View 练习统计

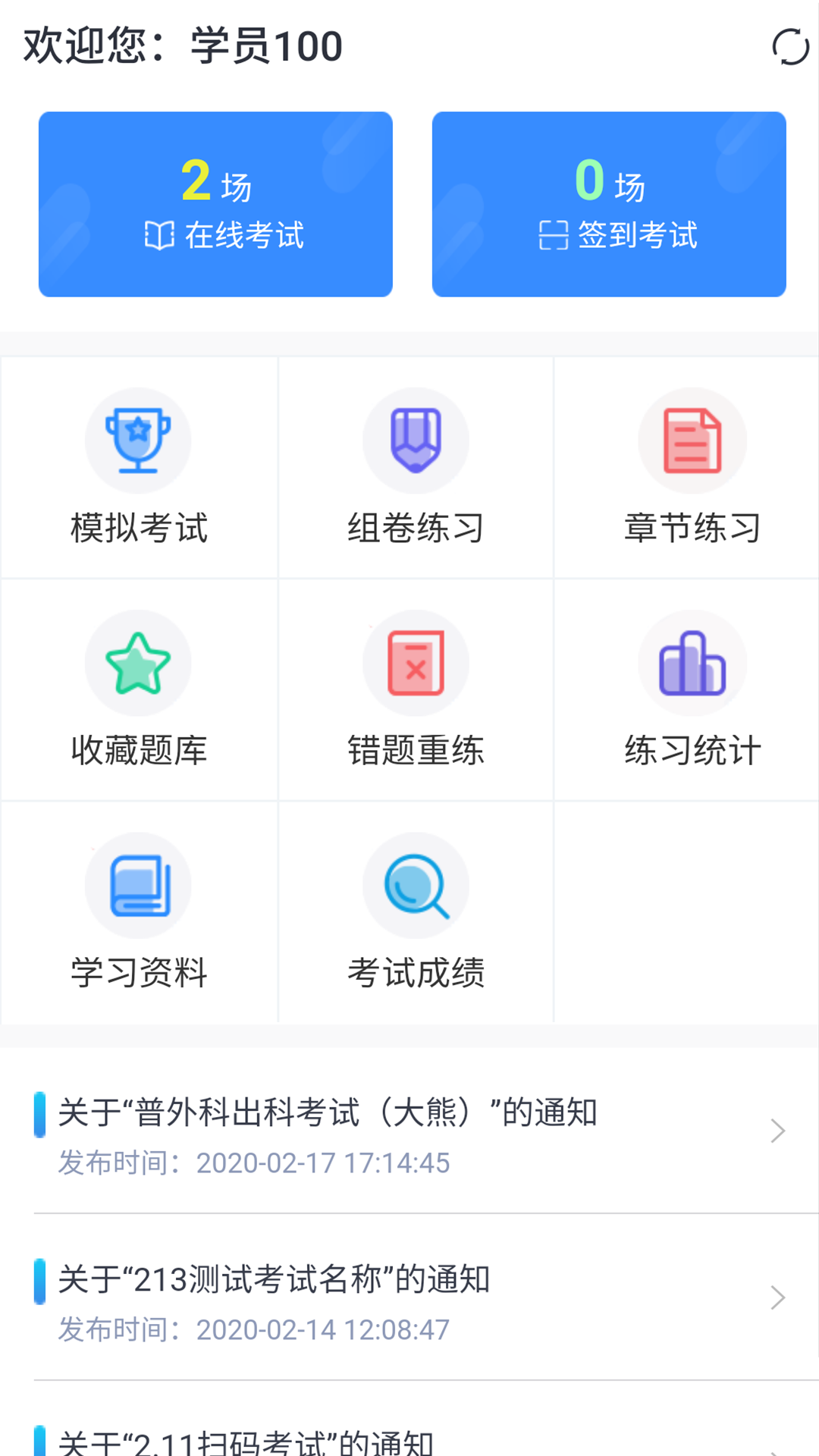[x=692, y=689]
